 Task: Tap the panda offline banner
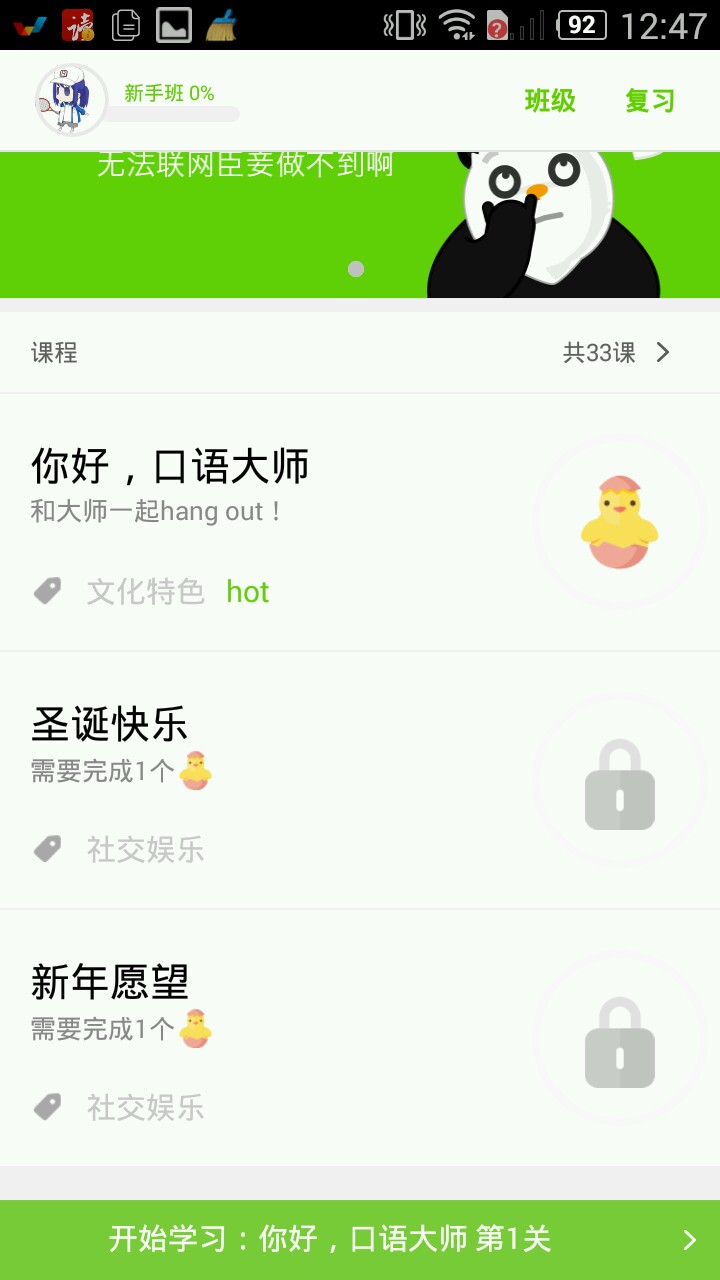[x=360, y=225]
